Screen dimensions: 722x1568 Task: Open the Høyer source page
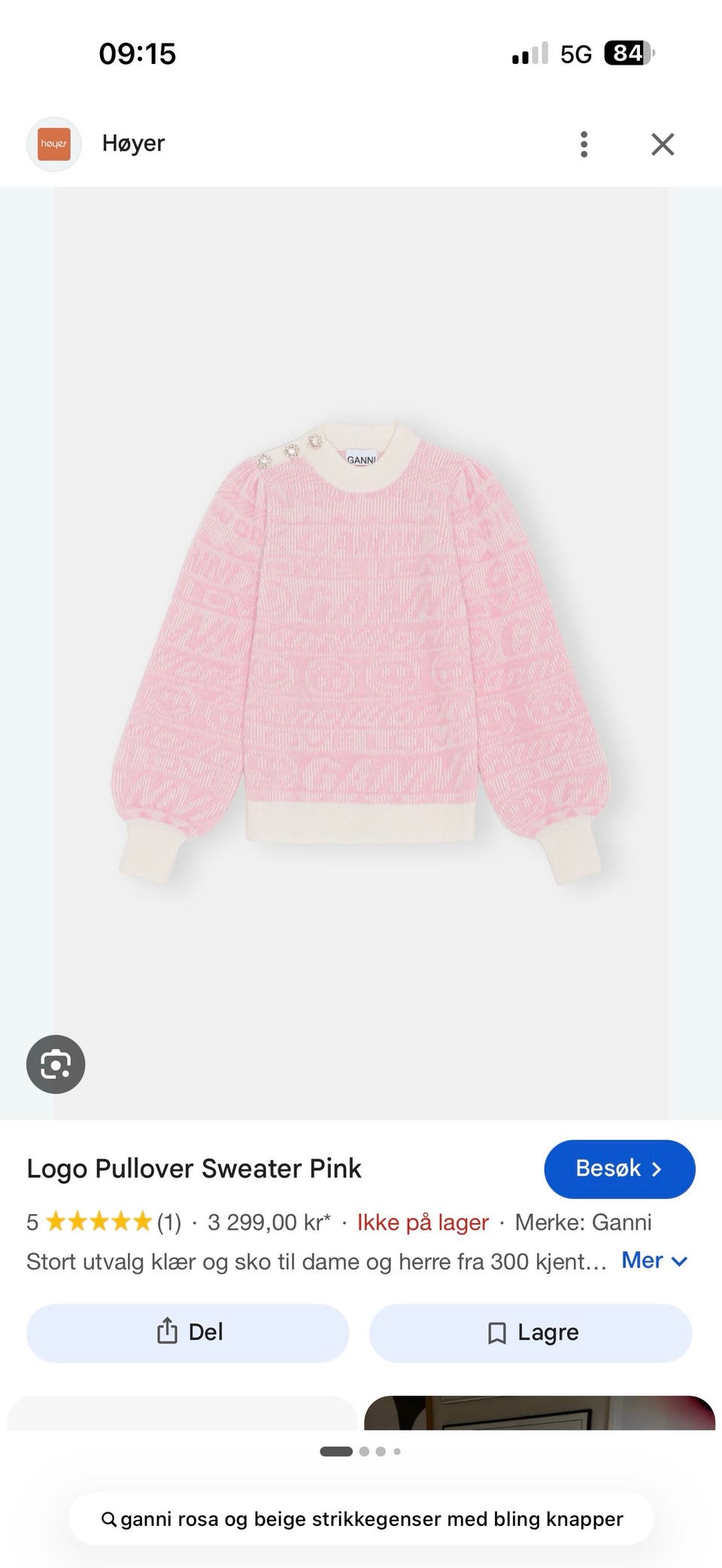point(96,144)
